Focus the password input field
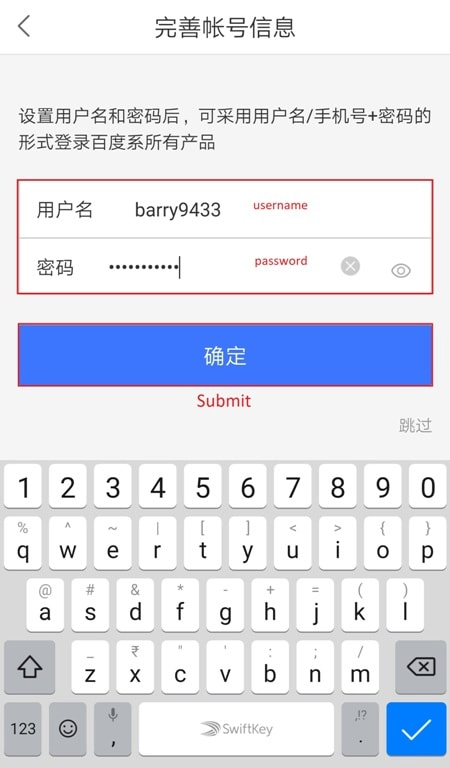 tap(225, 266)
